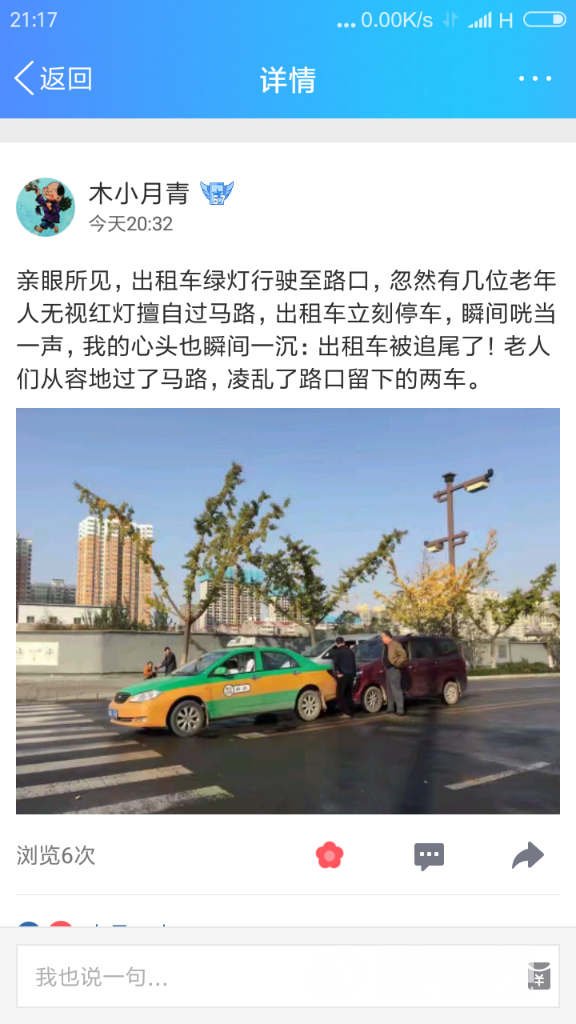Open the username 木小月青
This screenshot has width=576, height=1024.
click(x=139, y=193)
